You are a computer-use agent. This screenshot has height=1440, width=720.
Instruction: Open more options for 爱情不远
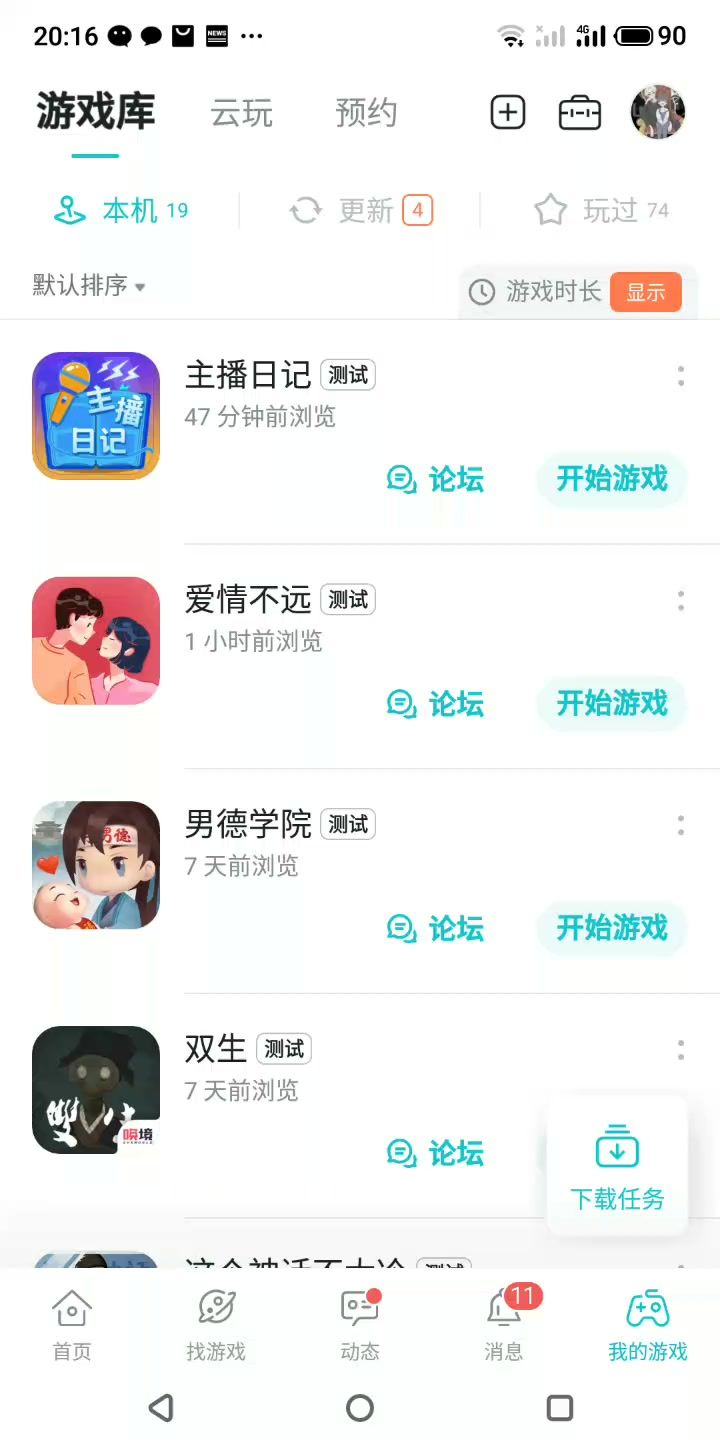point(681,600)
